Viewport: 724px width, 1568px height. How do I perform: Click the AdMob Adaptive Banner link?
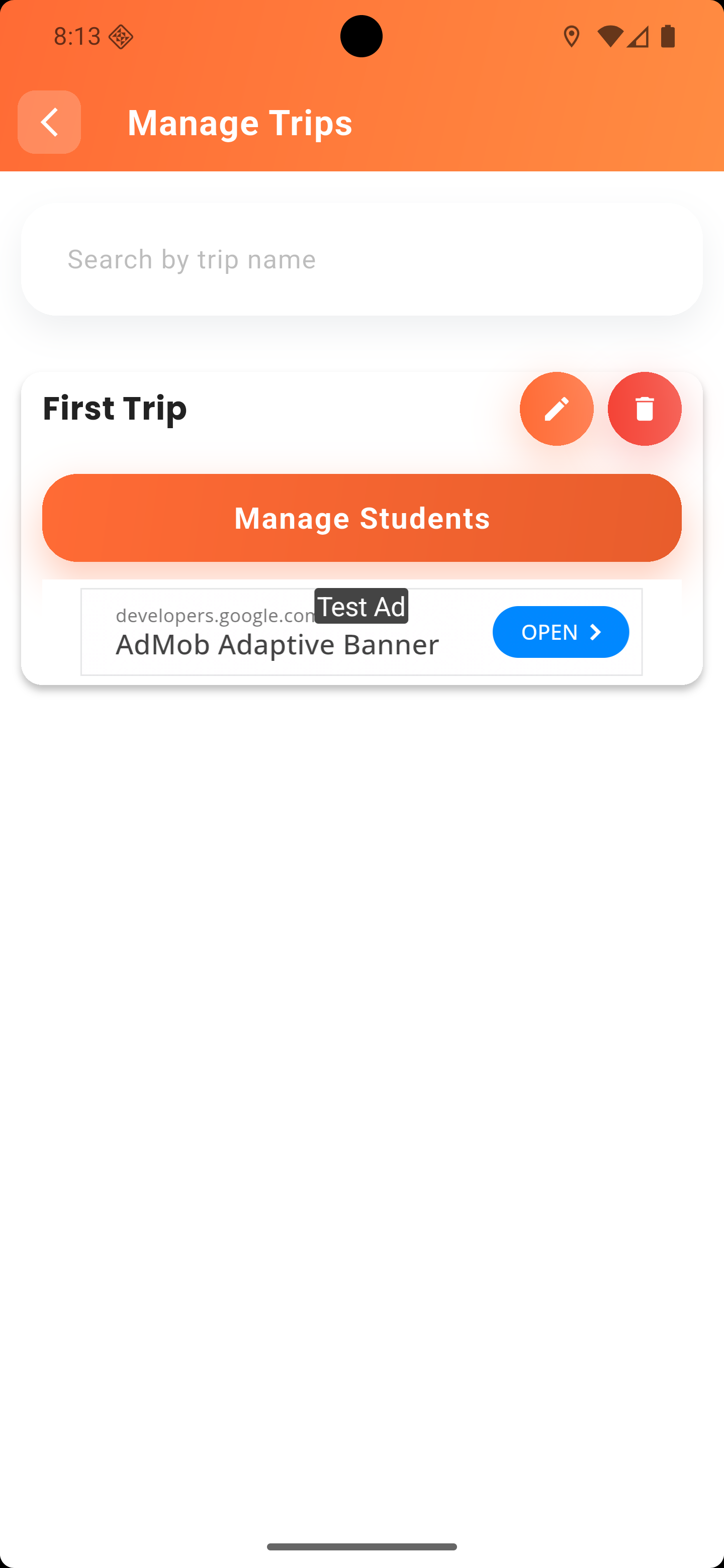277,644
